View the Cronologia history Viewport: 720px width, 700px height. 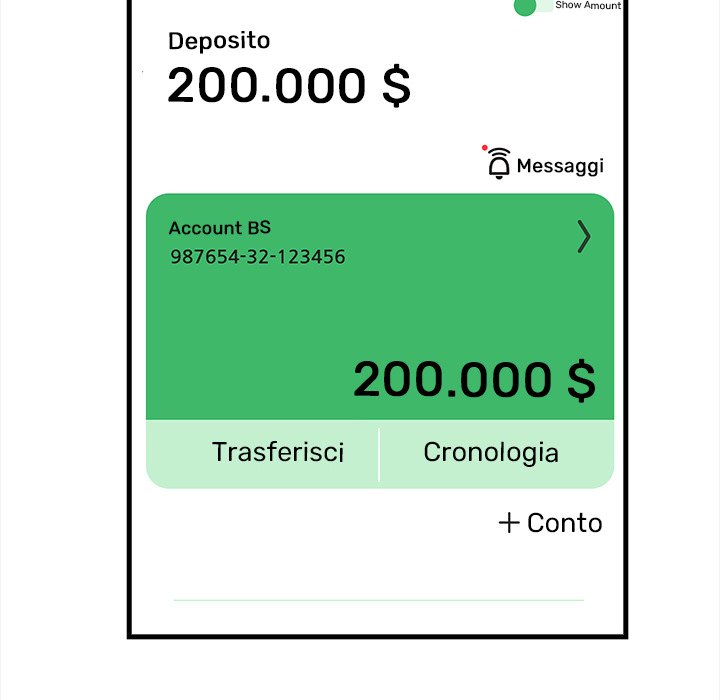491,453
